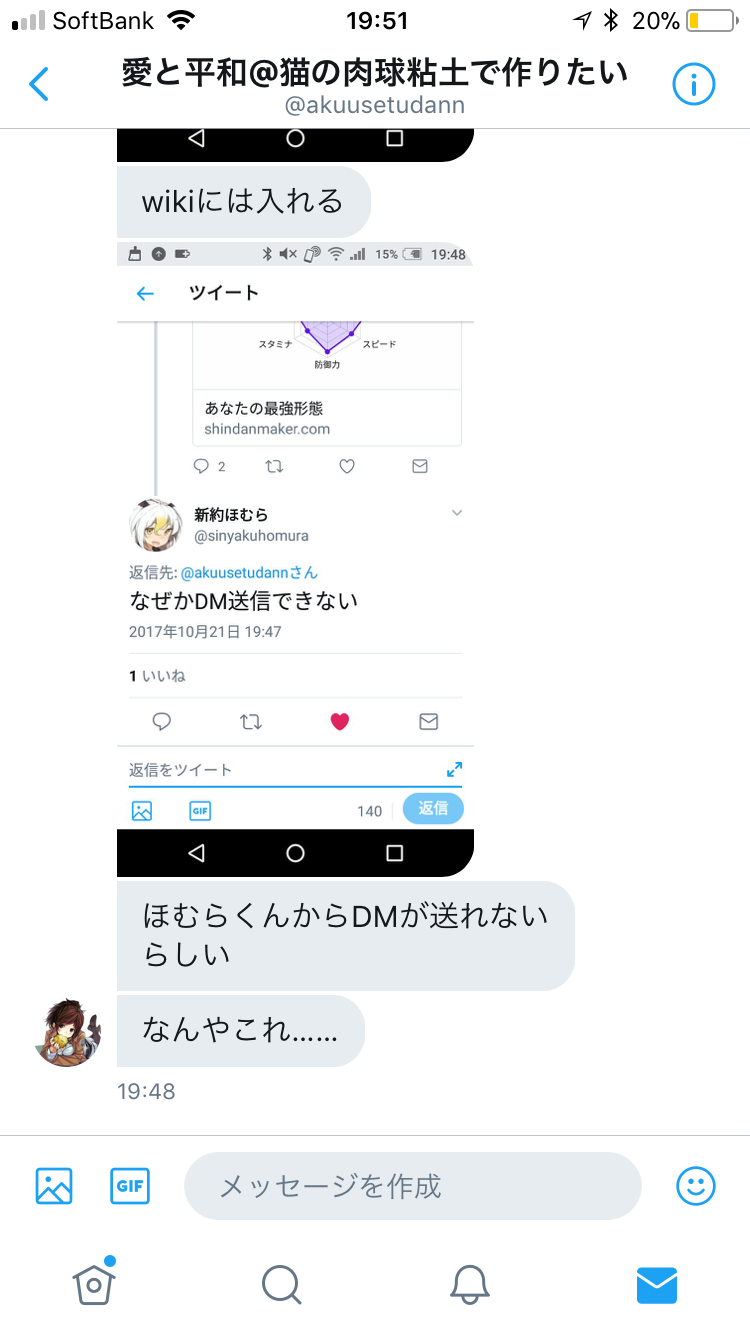Screen dimensions: 750x1334
Task: Open the GIF picker
Action: pos(130,1186)
